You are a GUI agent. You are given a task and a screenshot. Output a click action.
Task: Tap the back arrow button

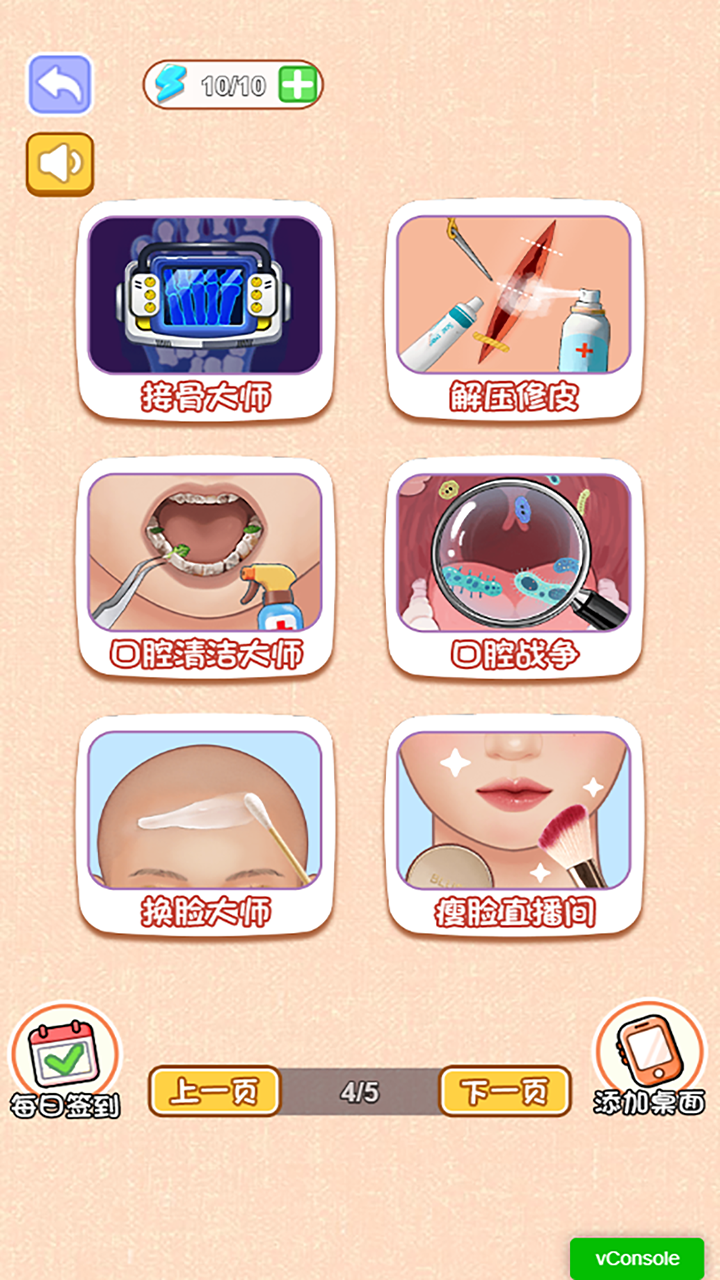(60, 84)
